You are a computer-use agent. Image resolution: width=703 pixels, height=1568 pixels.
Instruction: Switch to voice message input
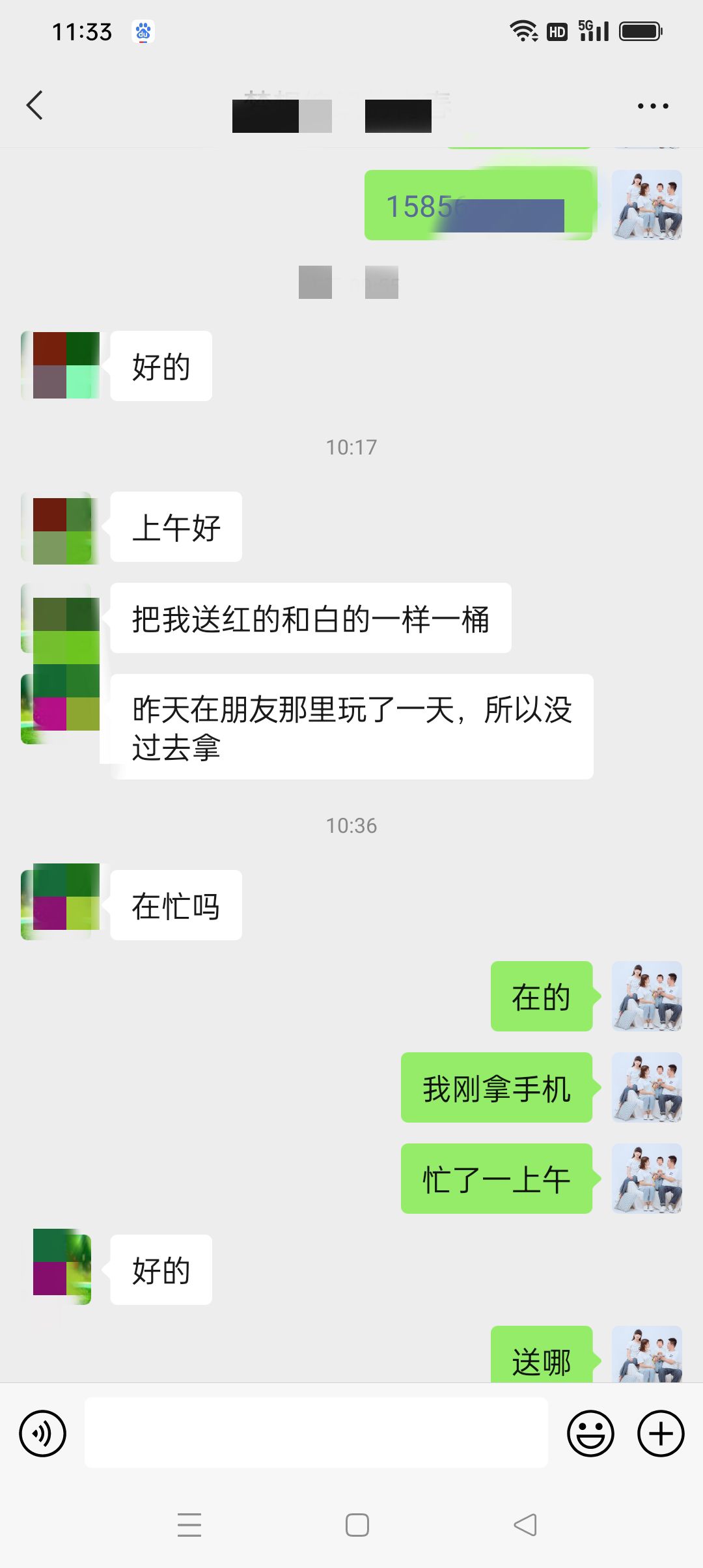[43, 1433]
